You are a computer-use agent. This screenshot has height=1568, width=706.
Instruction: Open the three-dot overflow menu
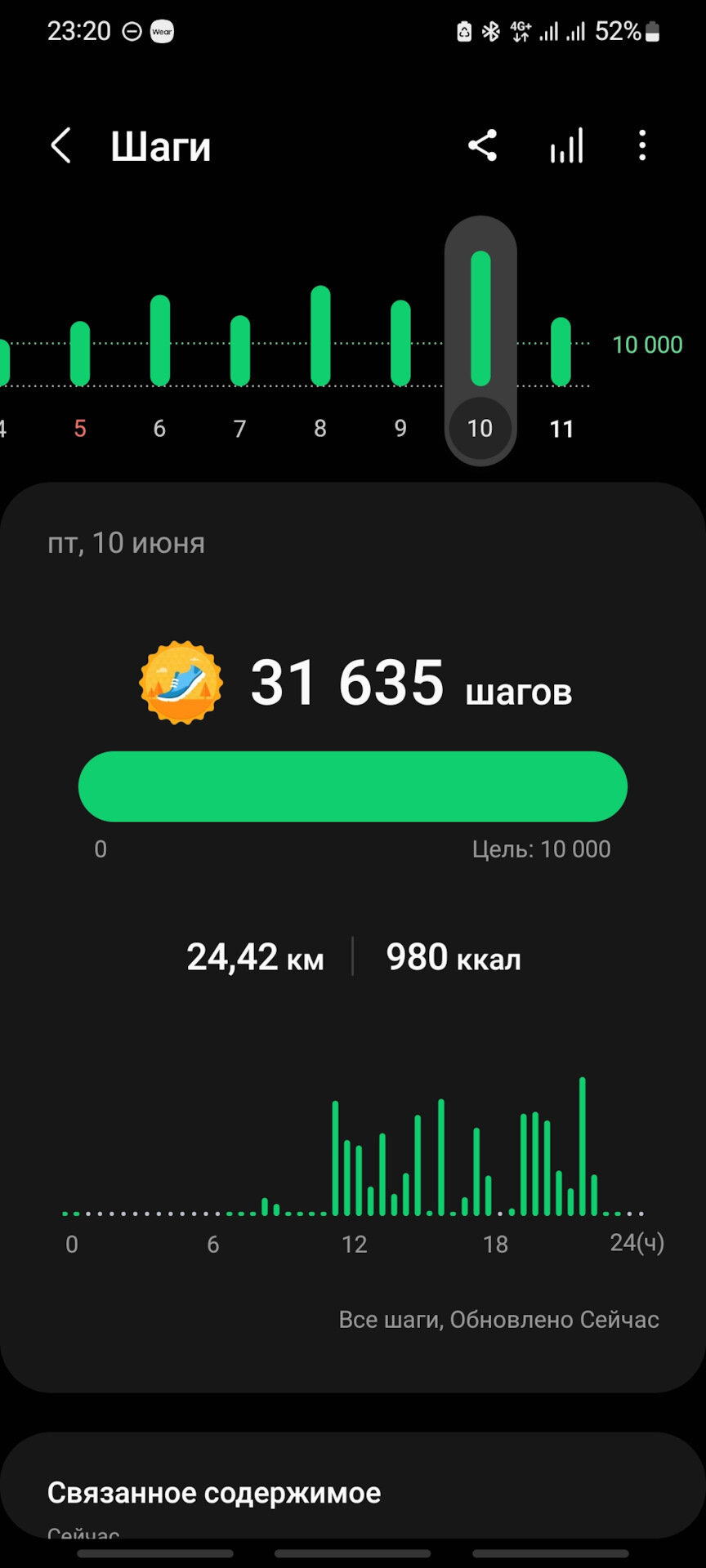tap(642, 145)
